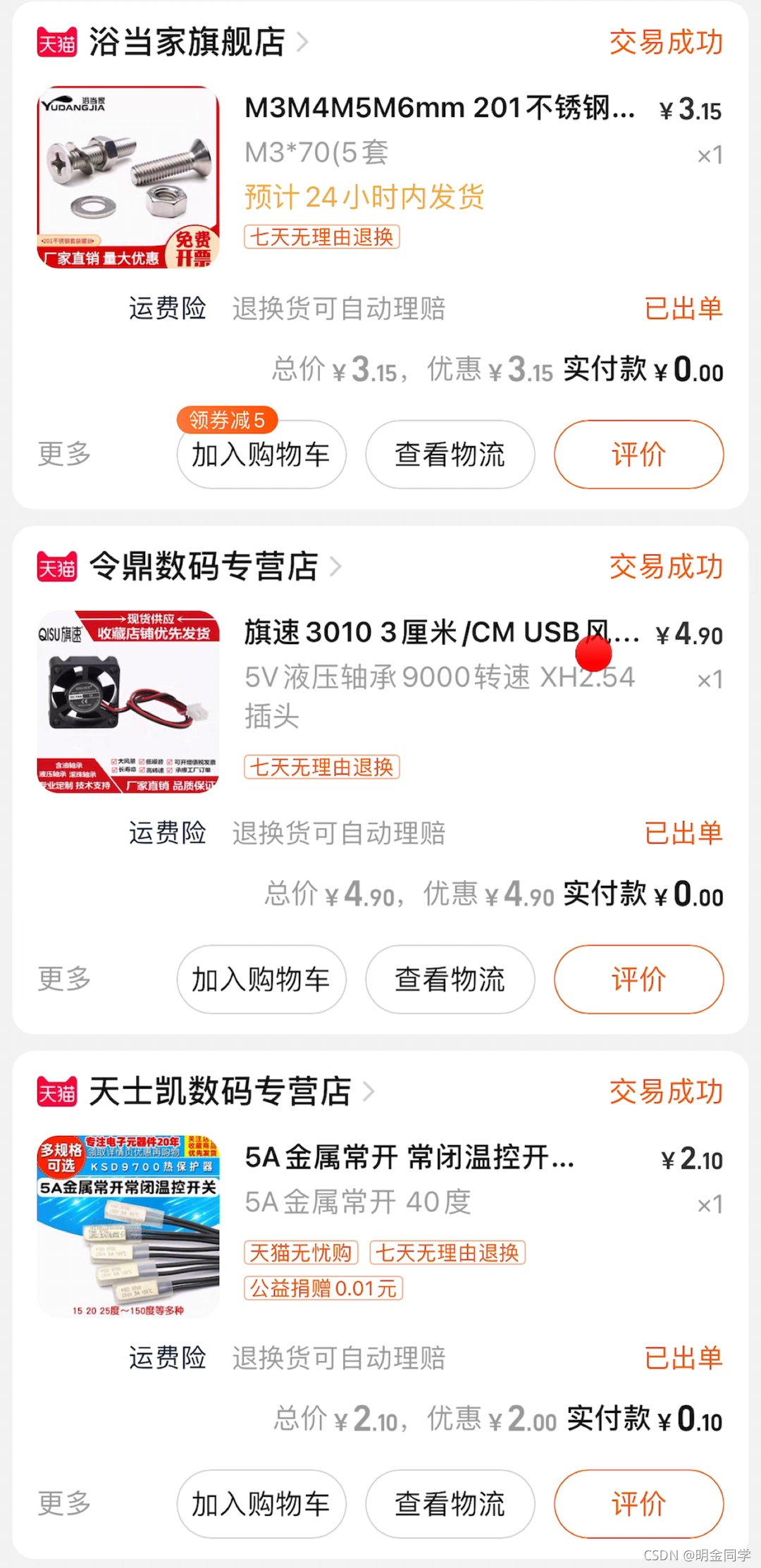Open the stainless steel screw product thumbnail
761x1568 pixels.
tap(127, 176)
